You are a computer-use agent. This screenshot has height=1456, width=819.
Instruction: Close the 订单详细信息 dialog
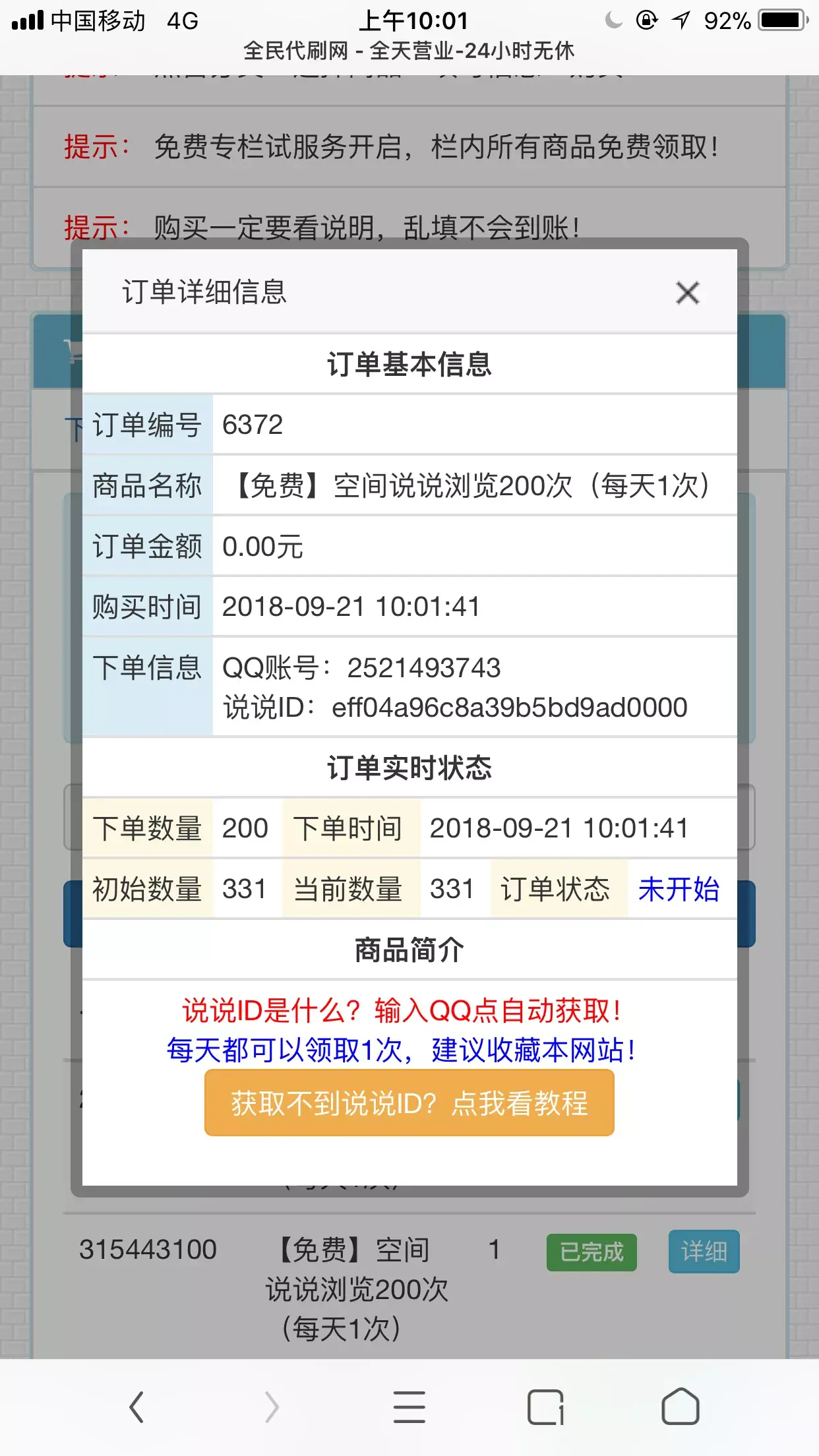click(687, 293)
